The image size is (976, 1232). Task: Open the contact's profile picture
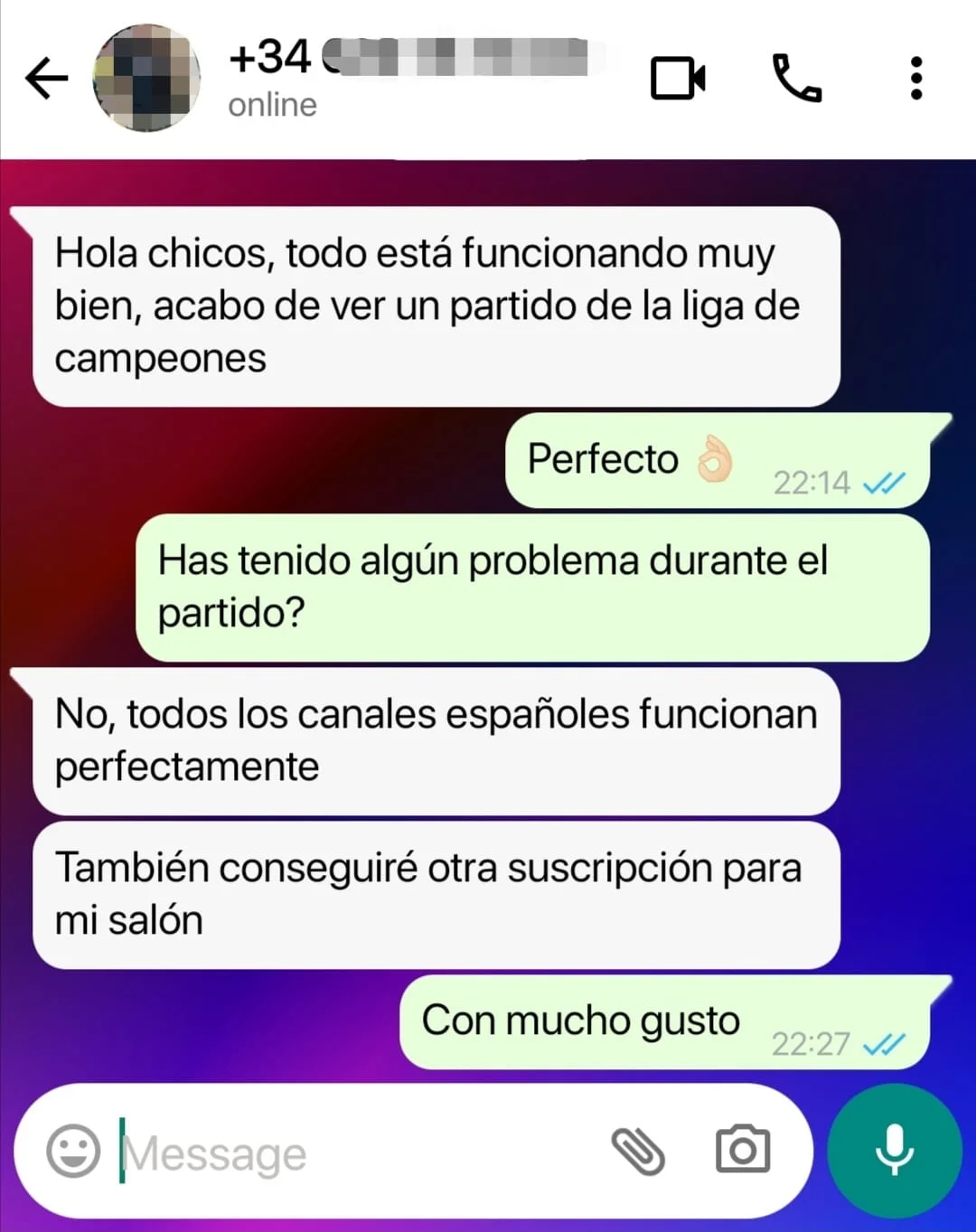tap(146, 79)
